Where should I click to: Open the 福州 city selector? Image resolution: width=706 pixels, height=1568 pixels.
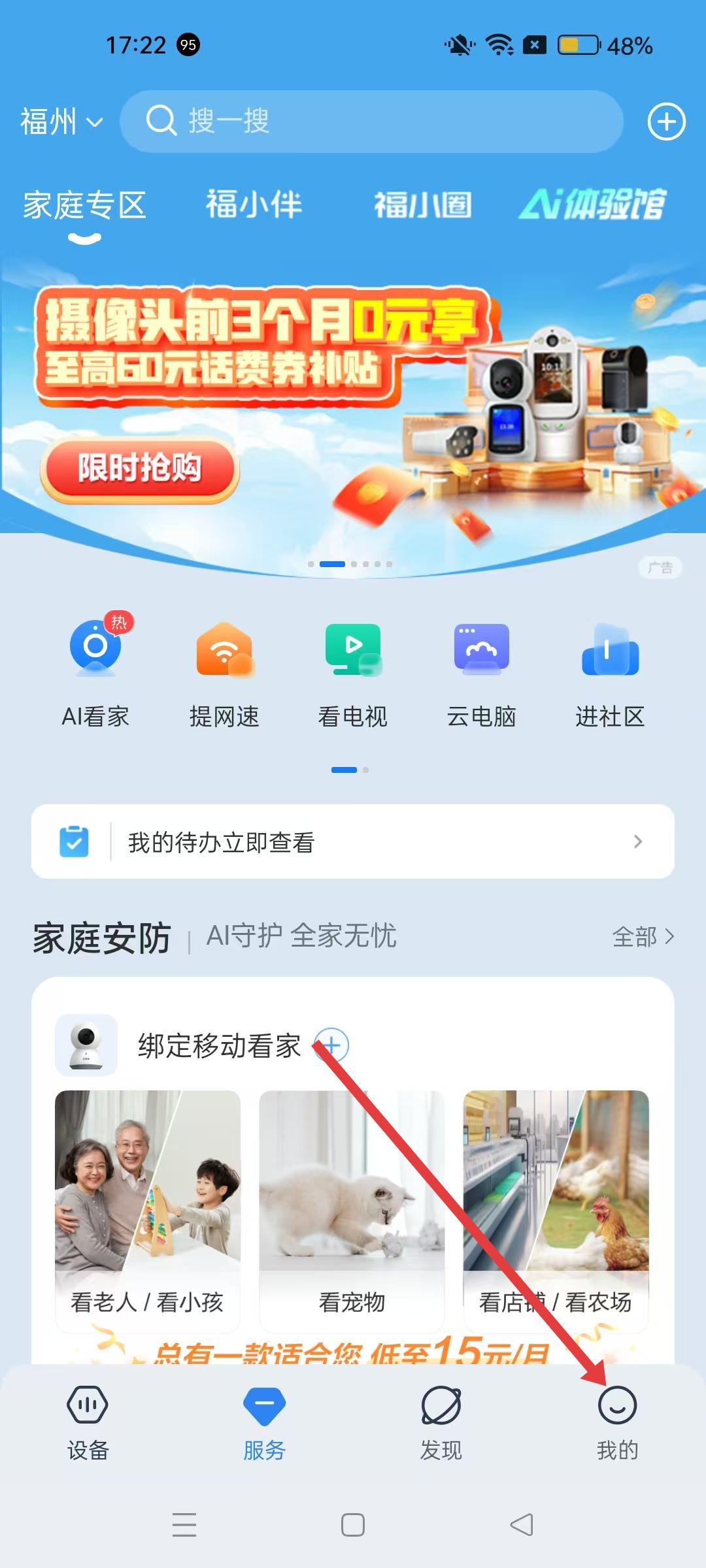click(61, 122)
